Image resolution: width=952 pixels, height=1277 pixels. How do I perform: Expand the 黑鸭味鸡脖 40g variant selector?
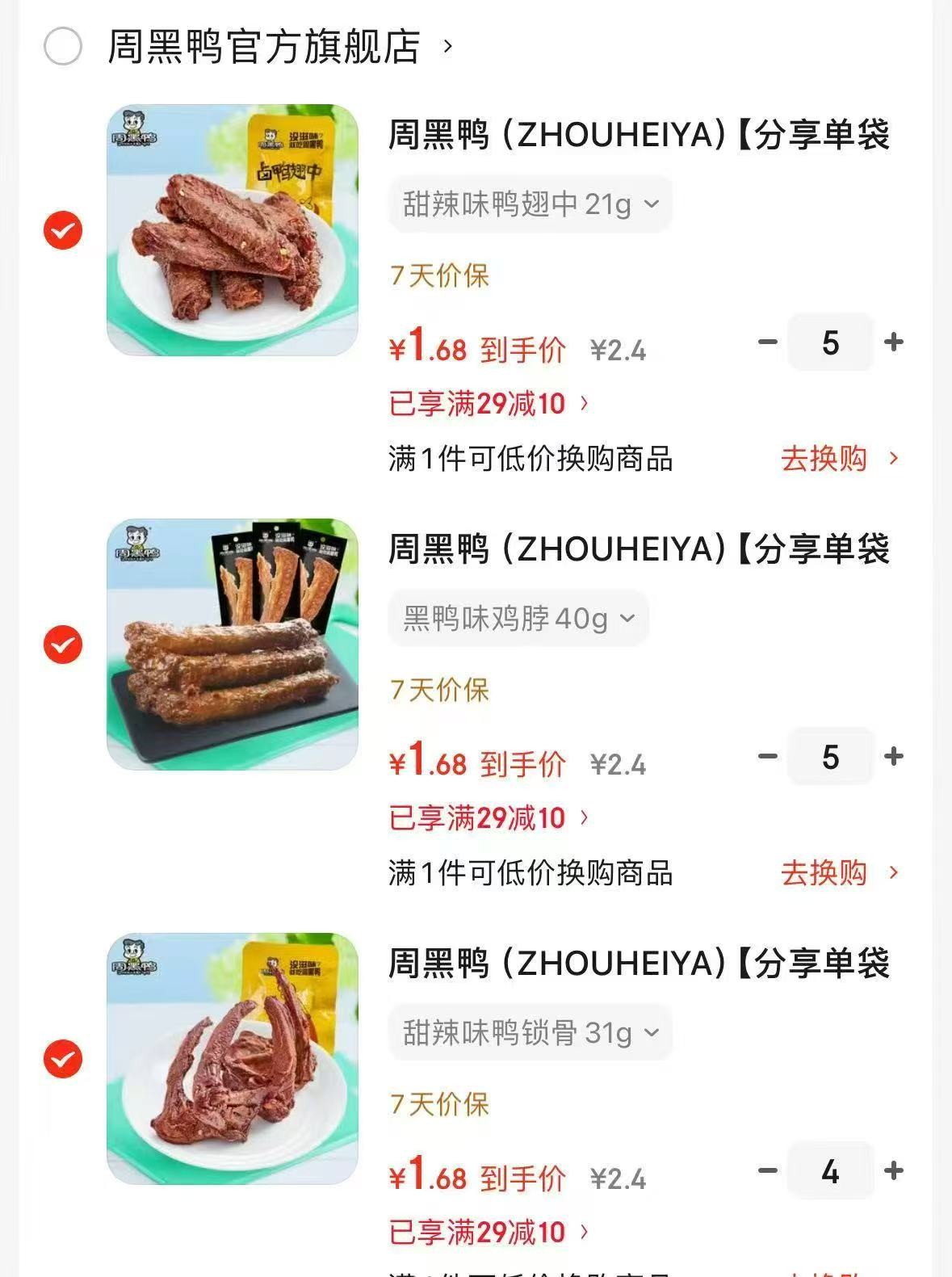click(518, 619)
